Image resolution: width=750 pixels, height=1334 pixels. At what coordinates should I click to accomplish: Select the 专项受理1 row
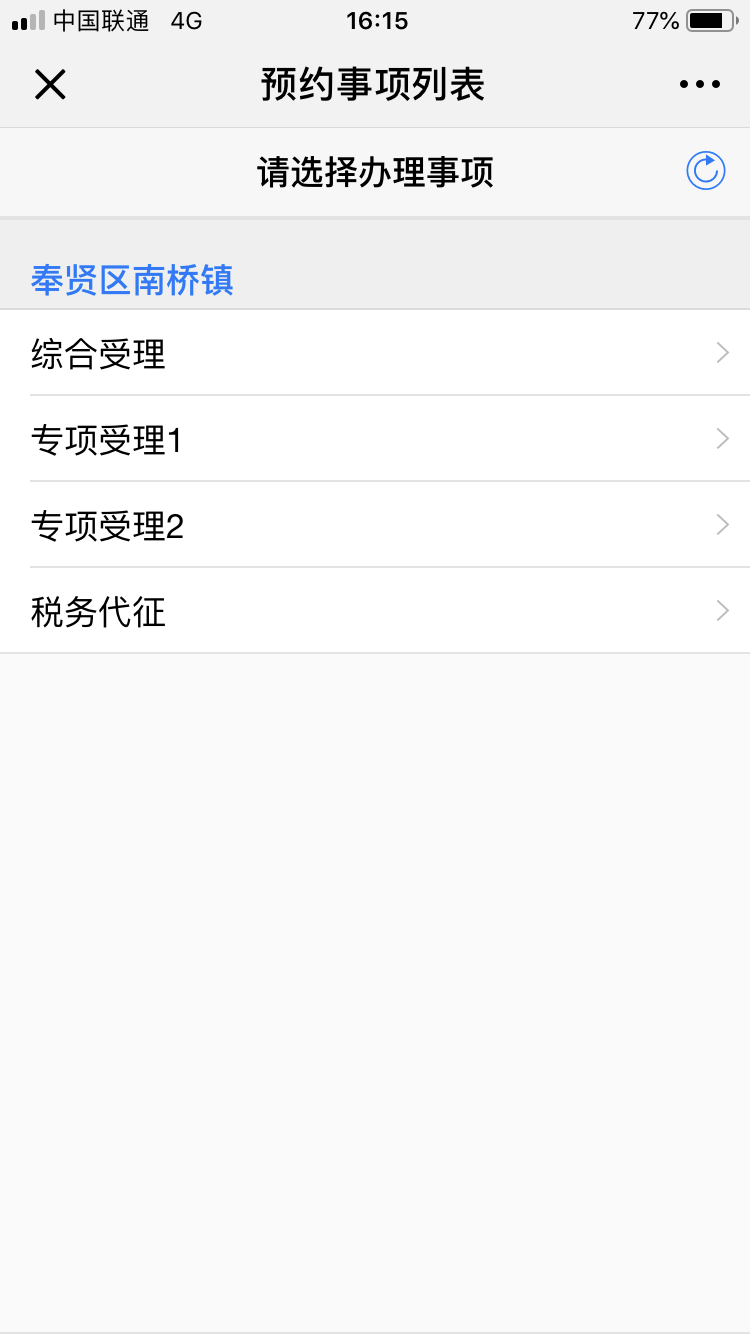[375, 439]
